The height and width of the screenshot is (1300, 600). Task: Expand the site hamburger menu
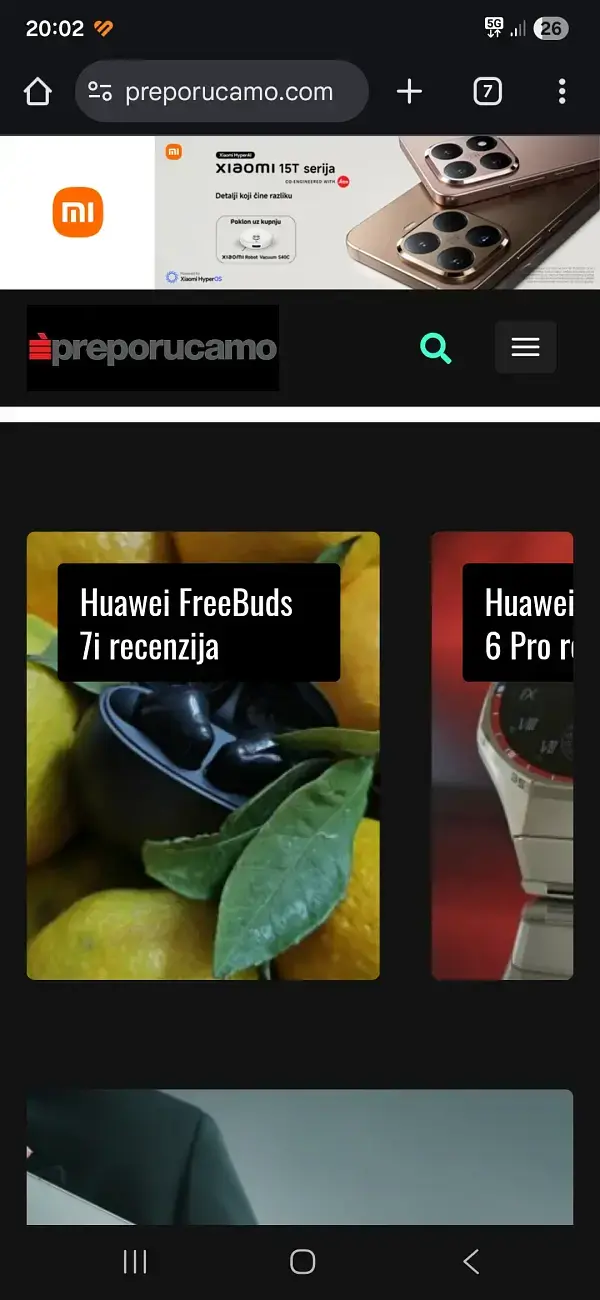(525, 348)
